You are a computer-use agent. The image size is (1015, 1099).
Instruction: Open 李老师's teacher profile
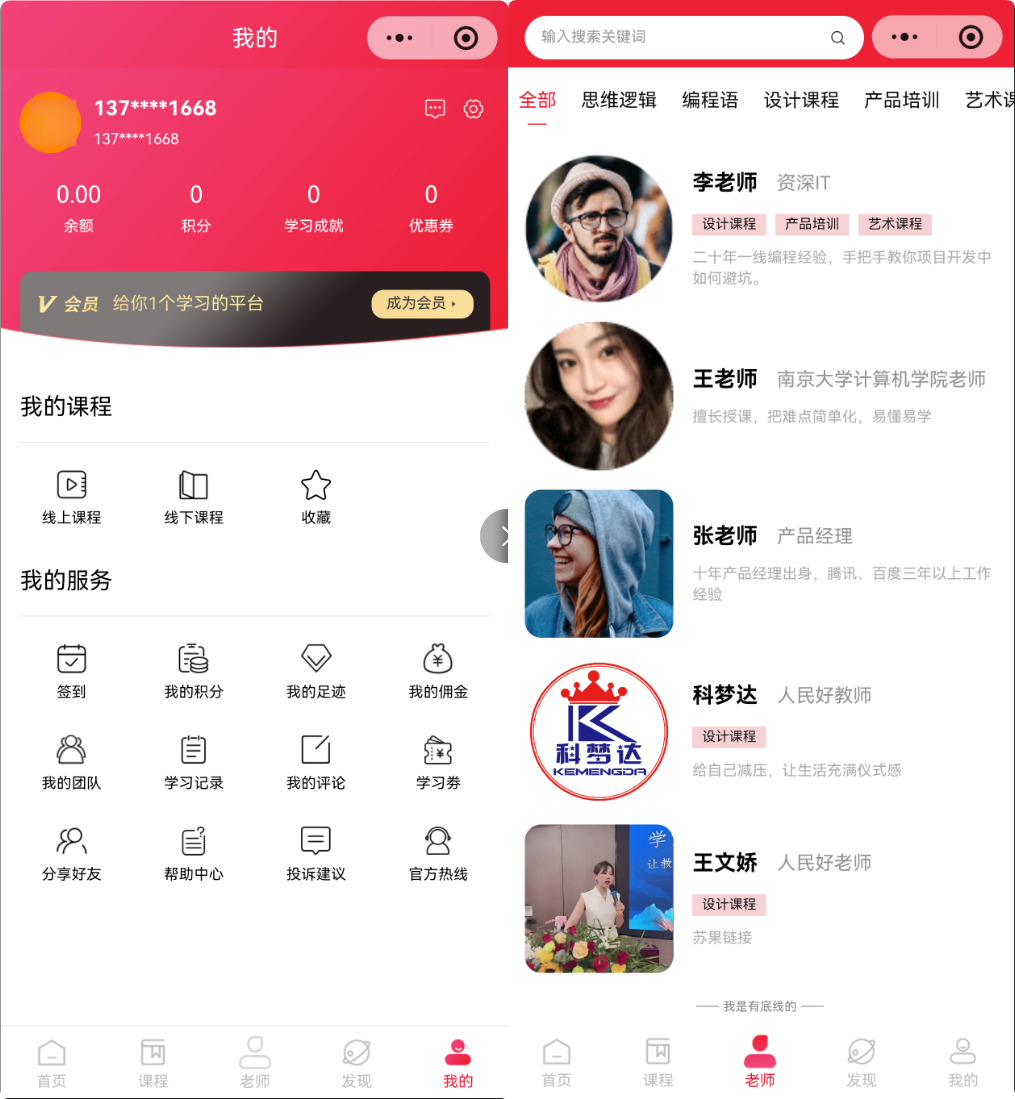click(x=760, y=228)
